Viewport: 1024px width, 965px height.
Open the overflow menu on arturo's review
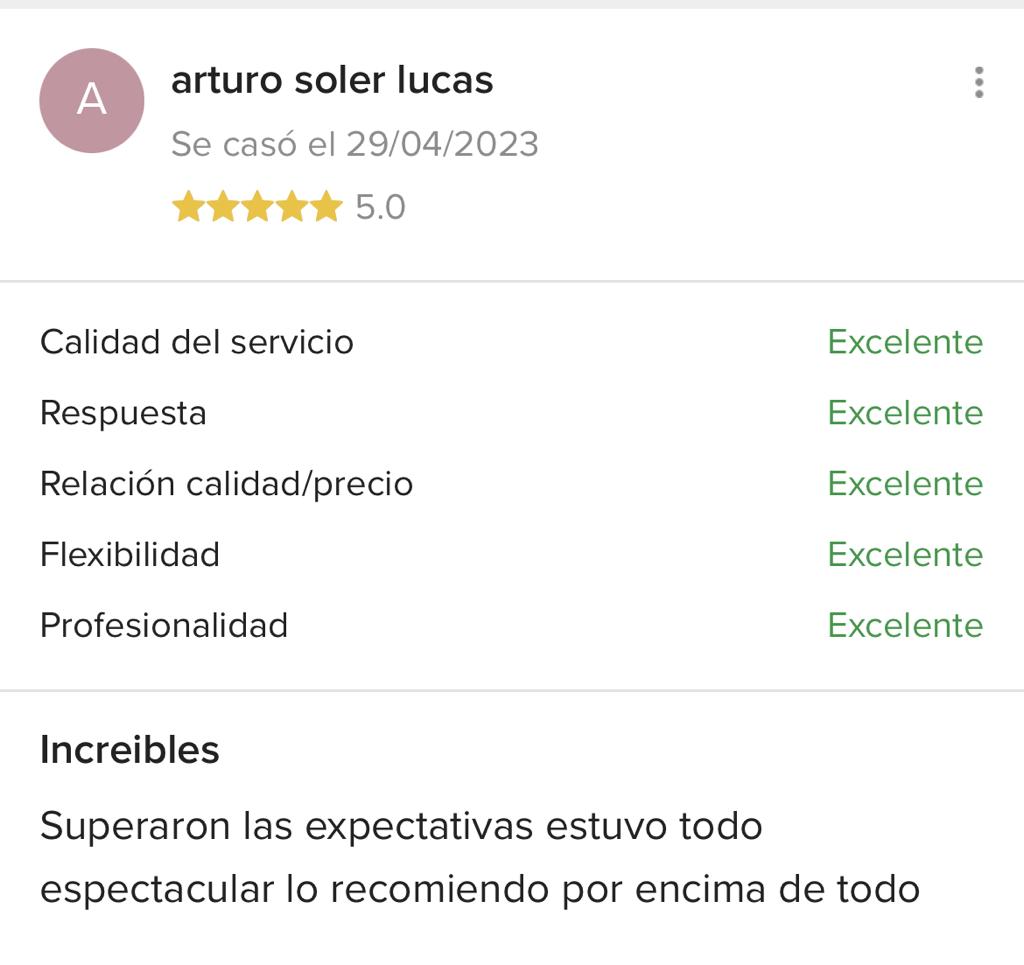[978, 83]
